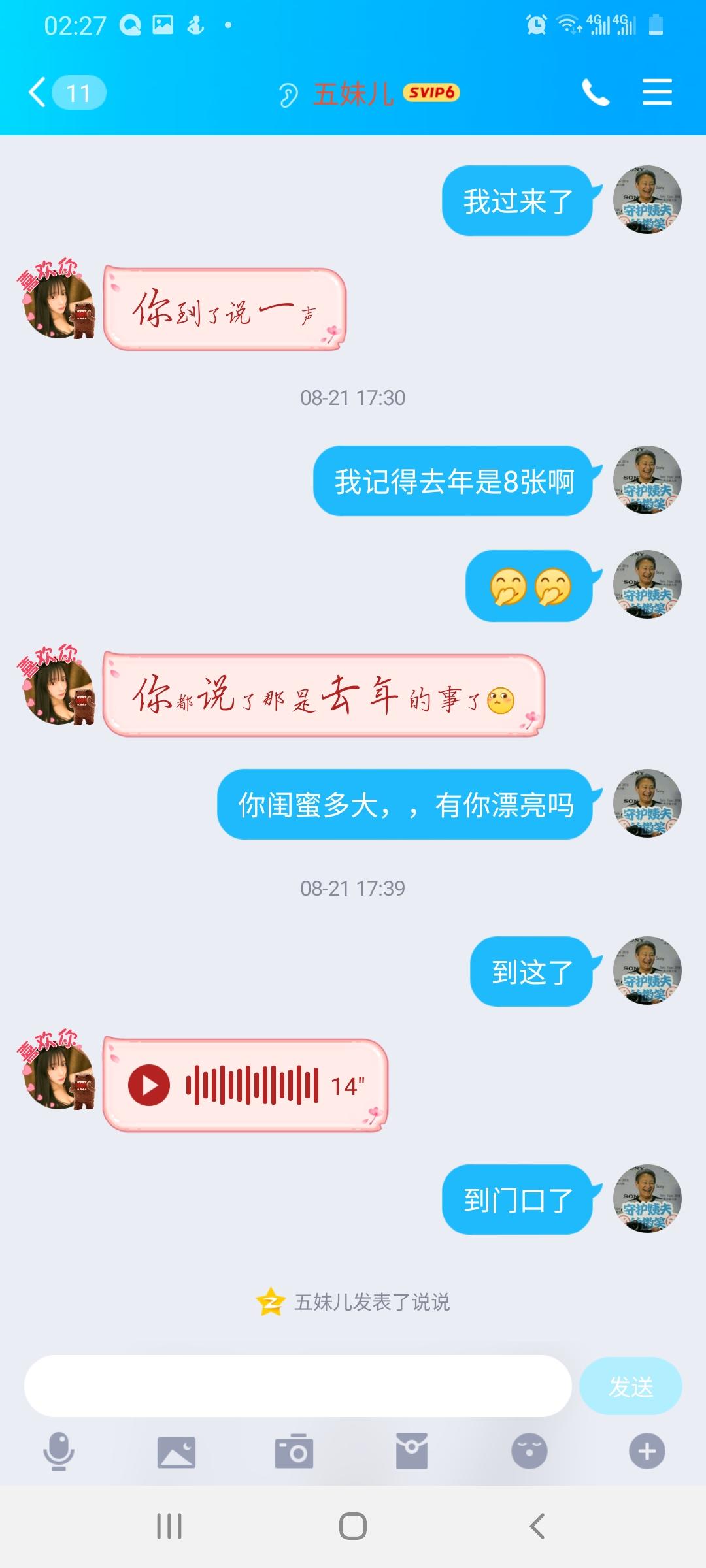Open the 五妹儿发表了说说 link
Image resolution: width=706 pixels, height=1568 pixels.
(x=371, y=1302)
